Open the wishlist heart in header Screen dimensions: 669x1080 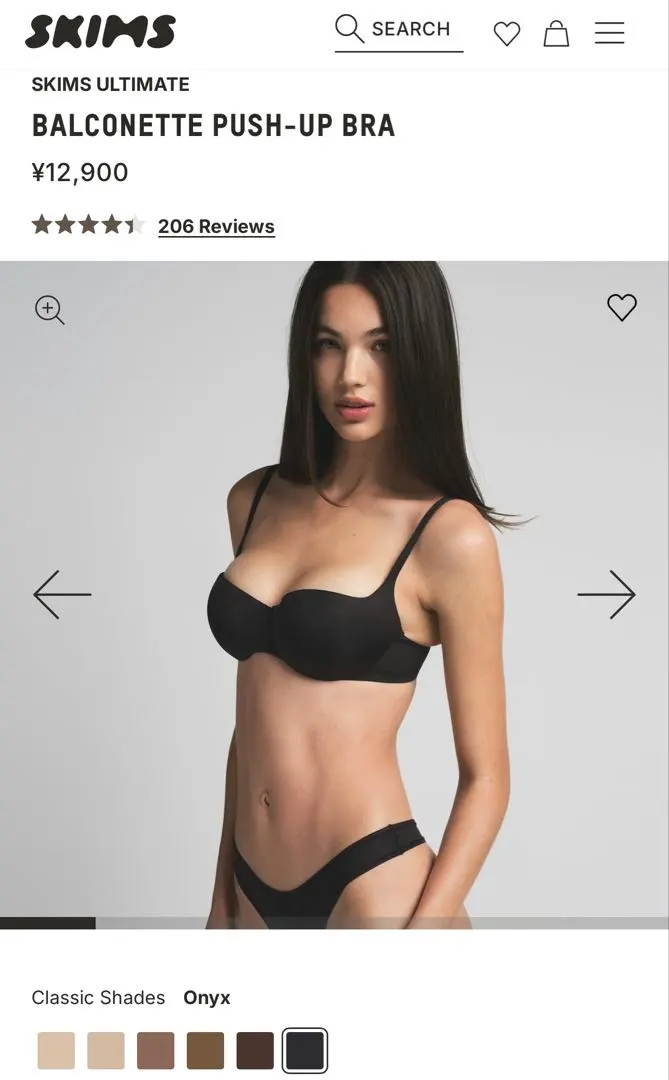(x=507, y=34)
